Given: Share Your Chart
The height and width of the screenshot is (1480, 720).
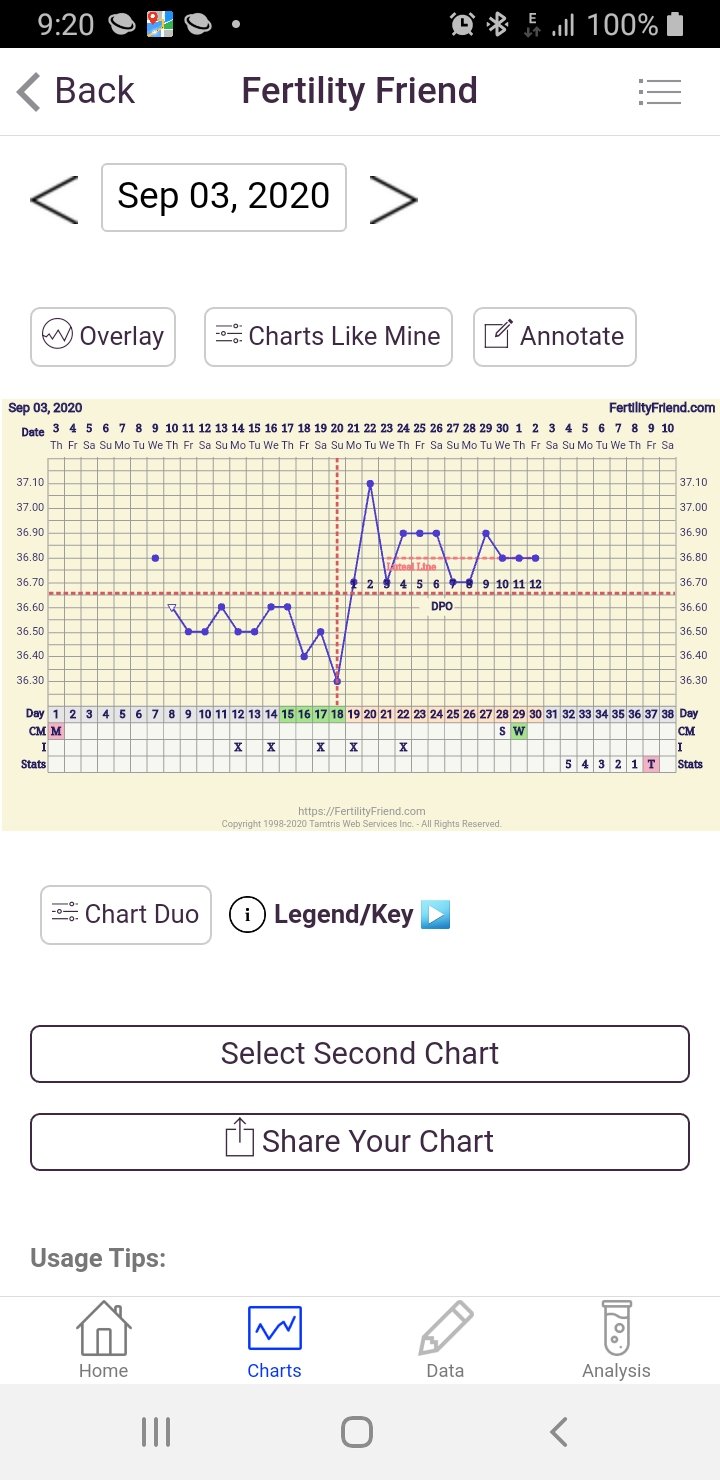Looking at the screenshot, I should [360, 1141].
